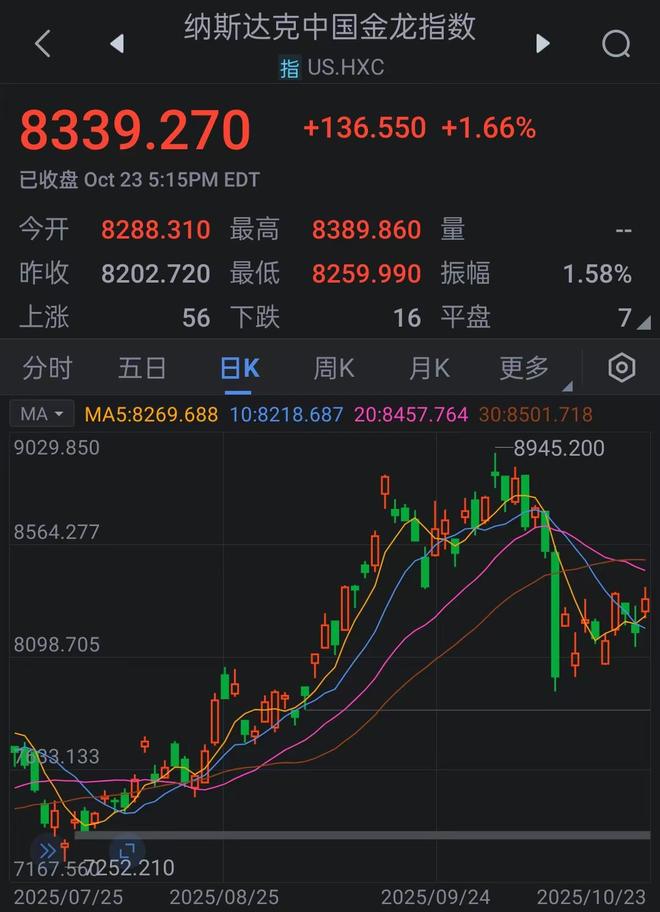Viewport: 660px width, 912px height.
Task: Switch to the 分时 chart tab
Action: click(48, 368)
